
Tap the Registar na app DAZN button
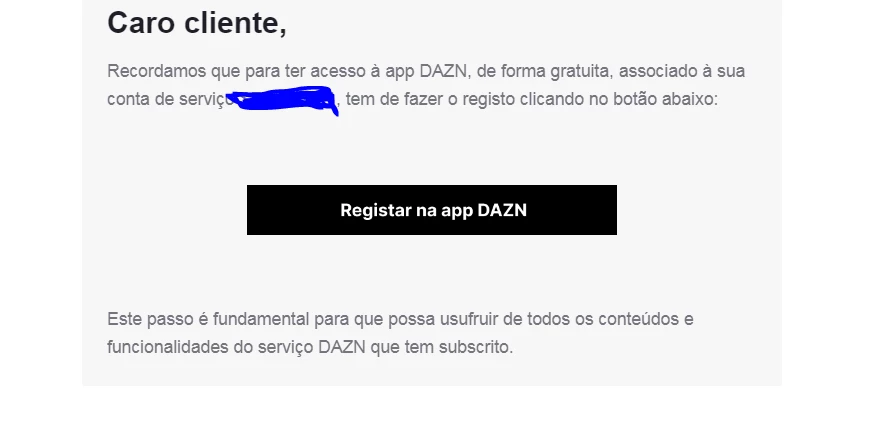coord(432,210)
